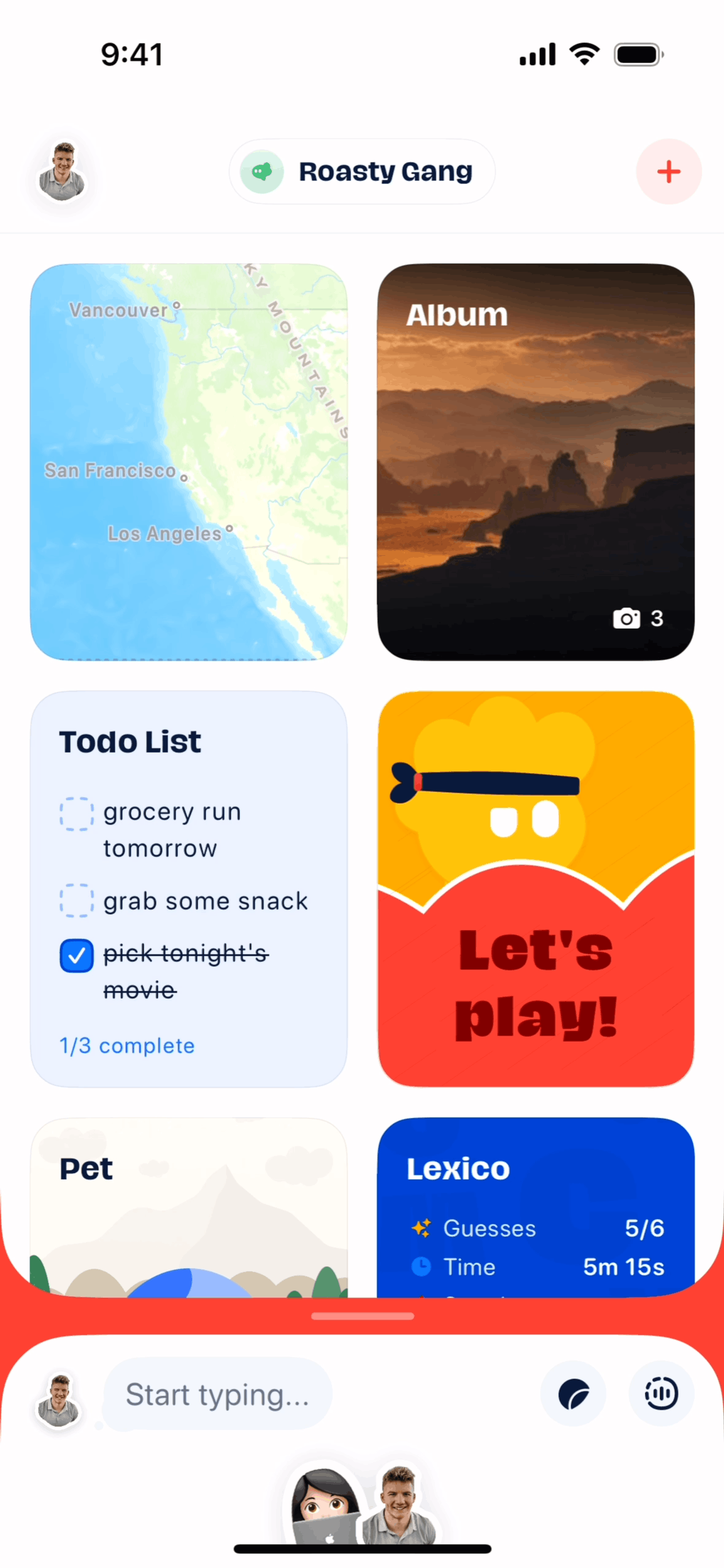724x1568 pixels.
Task: Open the Lexico game widget
Action: tap(535, 1205)
